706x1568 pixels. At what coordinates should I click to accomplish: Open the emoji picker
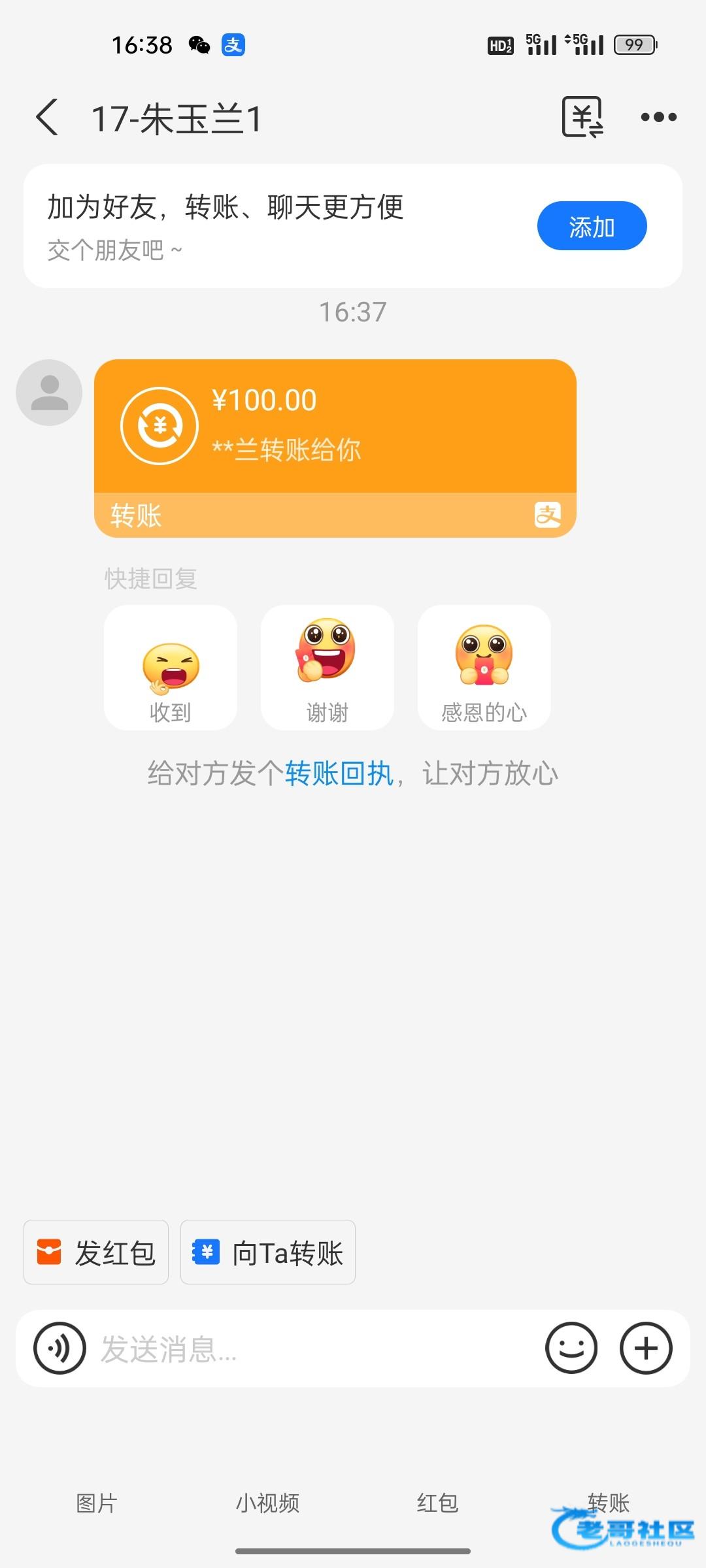pos(571,1348)
